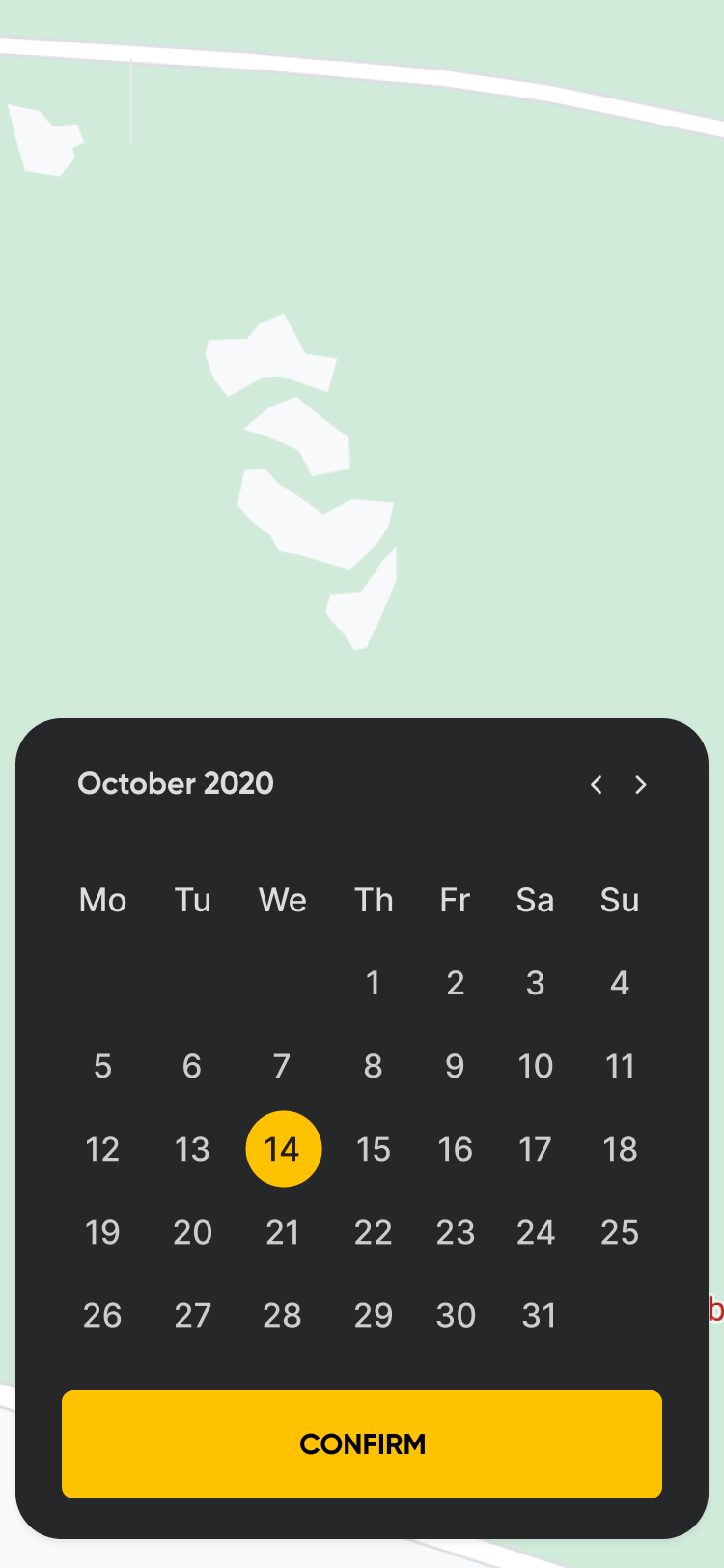724x1568 pixels.
Task: Pick October 29
Action: pyautogui.click(x=374, y=1315)
